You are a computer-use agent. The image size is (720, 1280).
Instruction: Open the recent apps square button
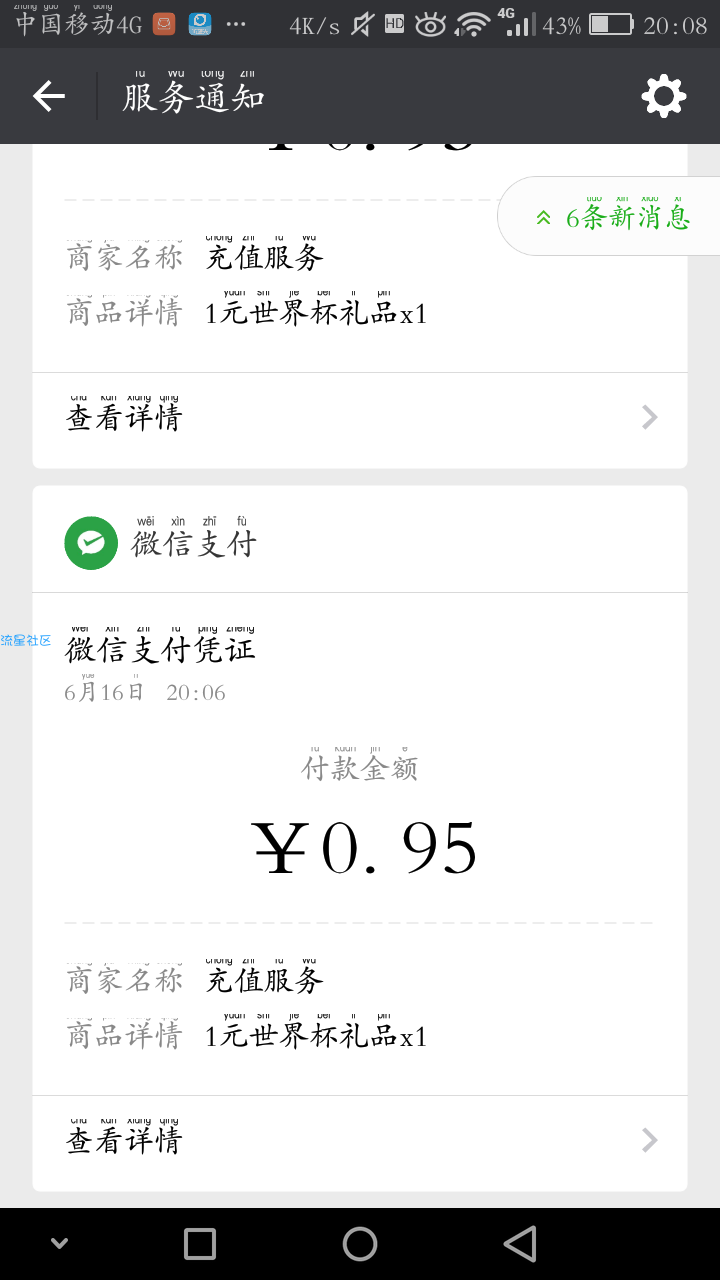pyautogui.click(x=200, y=1244)
